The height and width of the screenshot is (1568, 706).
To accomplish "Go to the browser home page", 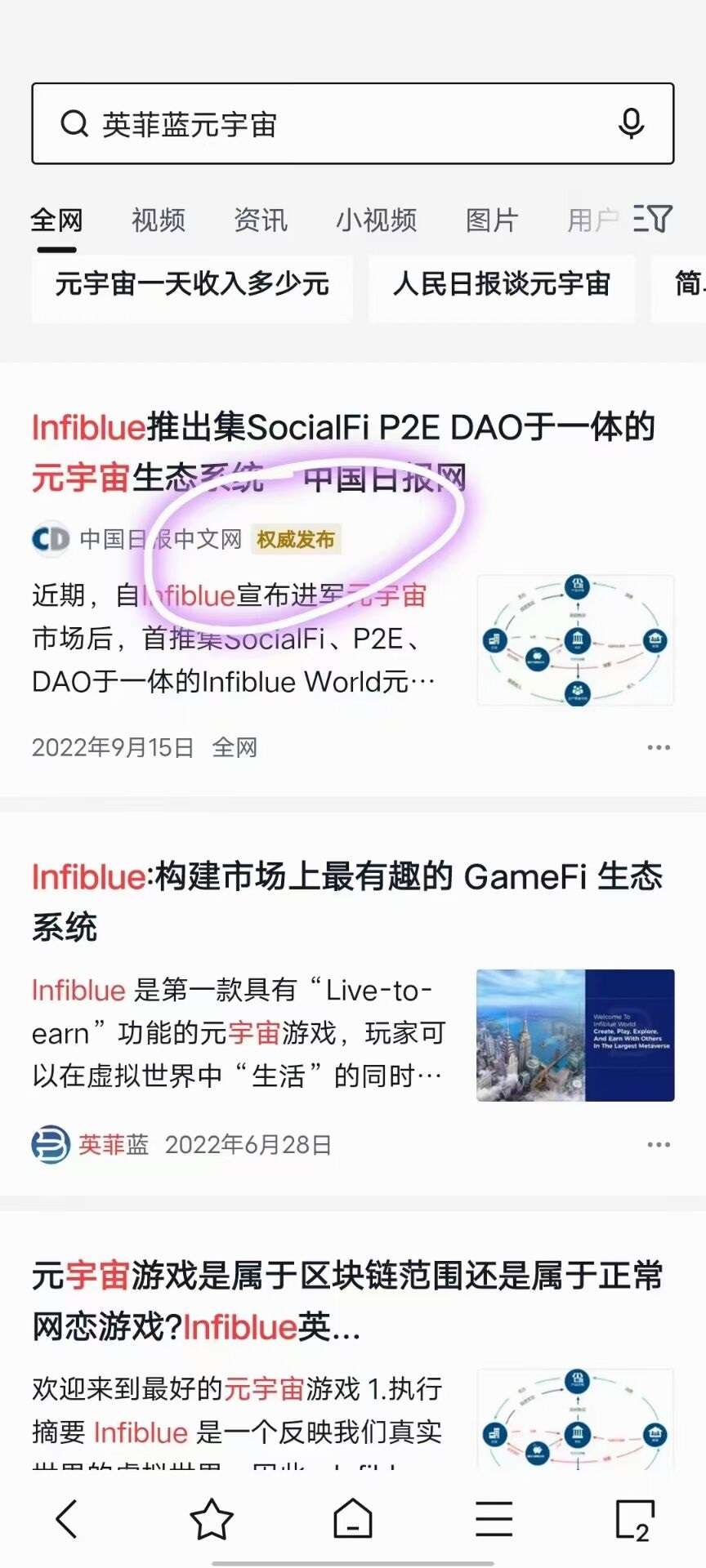I will 353,1519.
